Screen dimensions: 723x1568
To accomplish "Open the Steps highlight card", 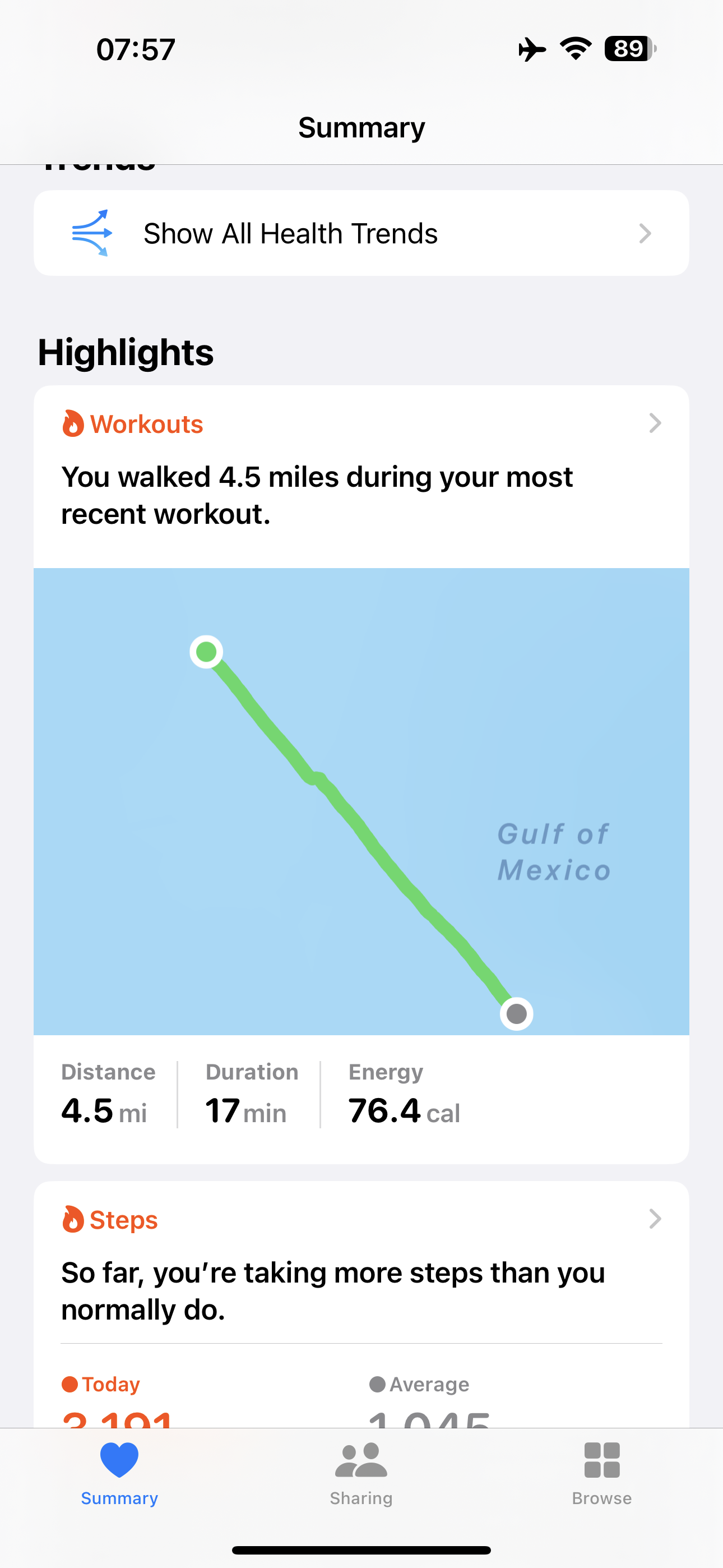I will pyautogui.click(x=361, y=1304).
